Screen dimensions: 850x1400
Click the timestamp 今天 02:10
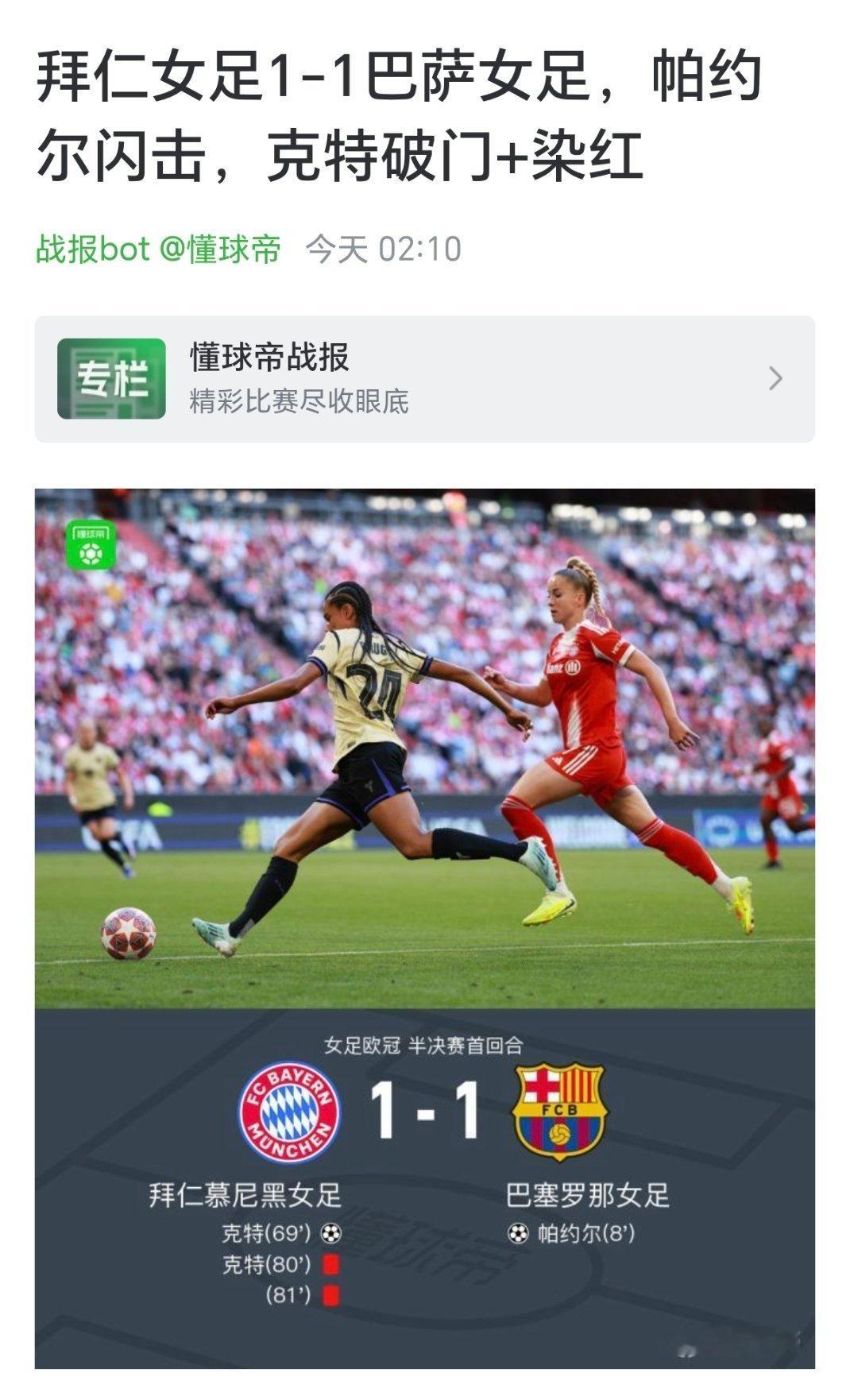(x=380, y=247)
